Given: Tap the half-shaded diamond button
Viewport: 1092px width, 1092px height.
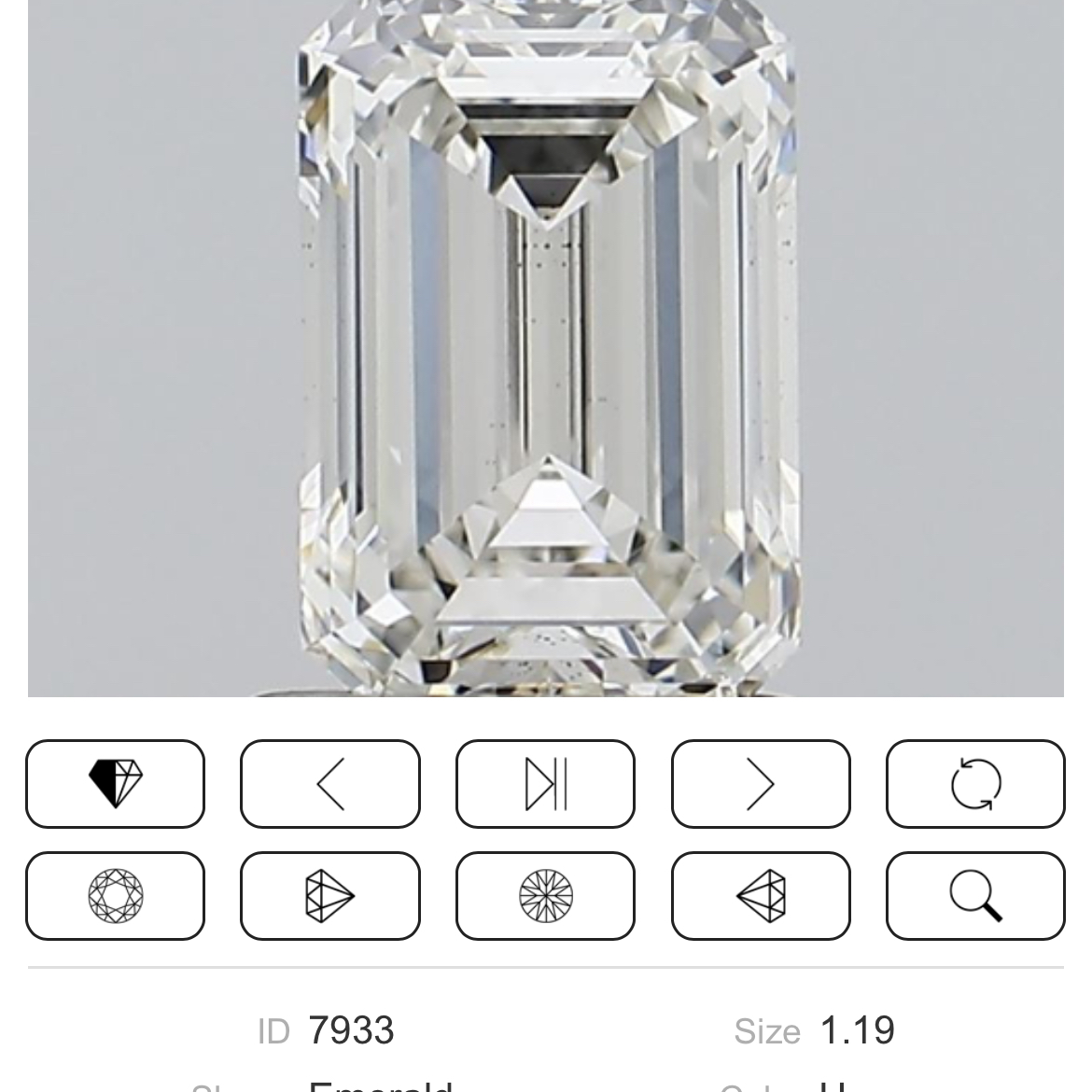Looking at the screenshot, I should point(115,784).
